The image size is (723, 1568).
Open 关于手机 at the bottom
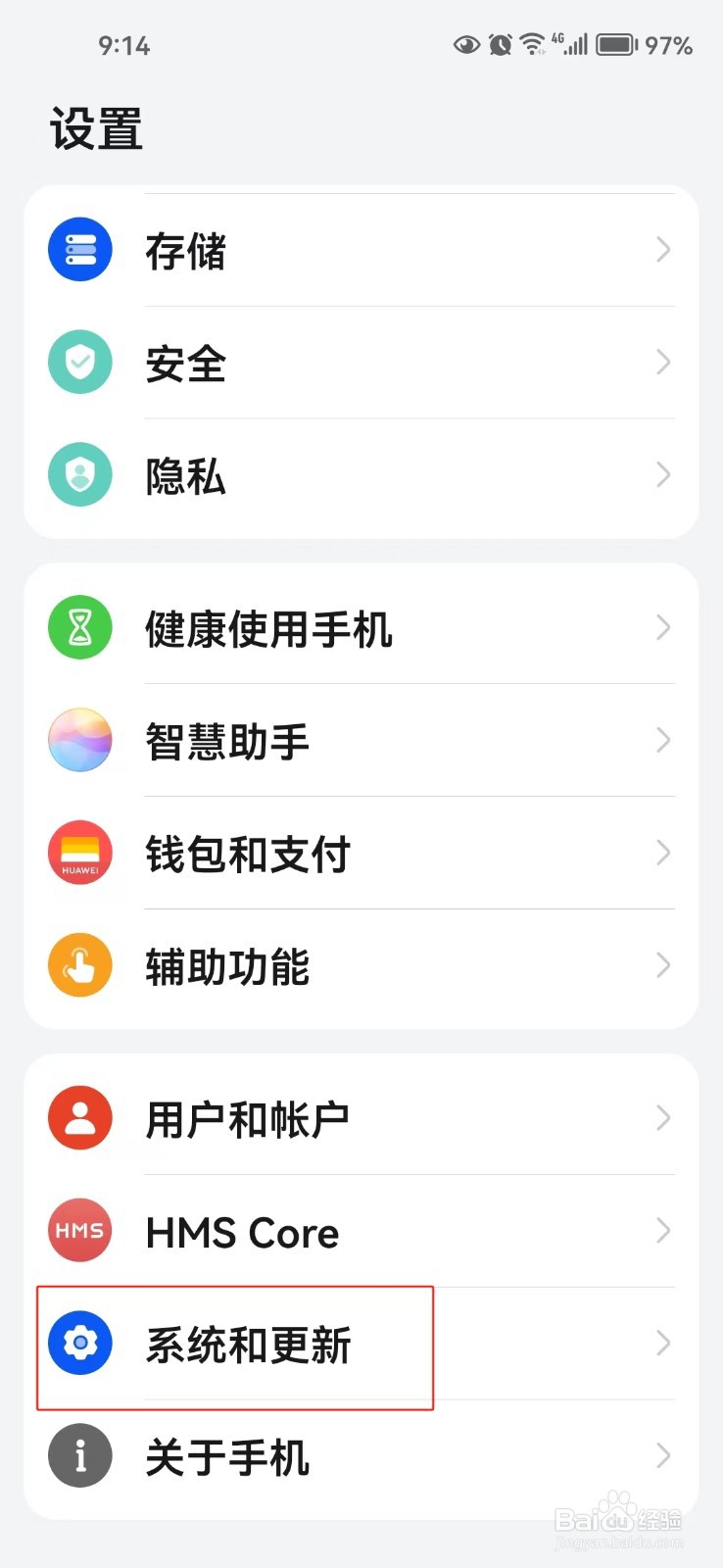coord(226,1455)
